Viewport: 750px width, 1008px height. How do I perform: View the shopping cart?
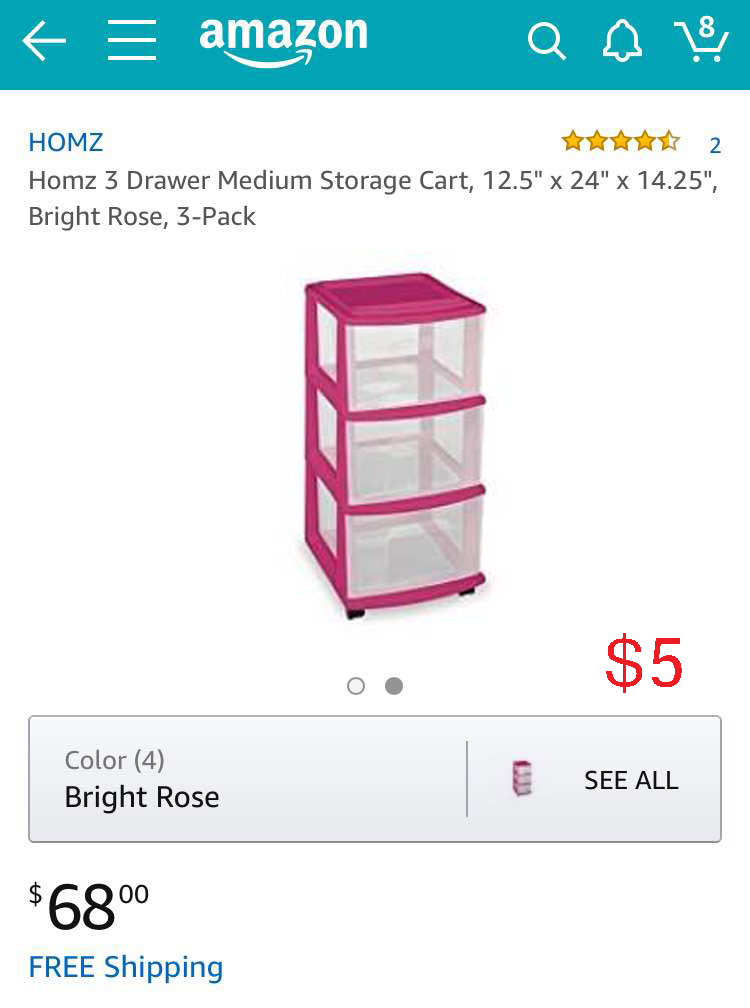701,39
